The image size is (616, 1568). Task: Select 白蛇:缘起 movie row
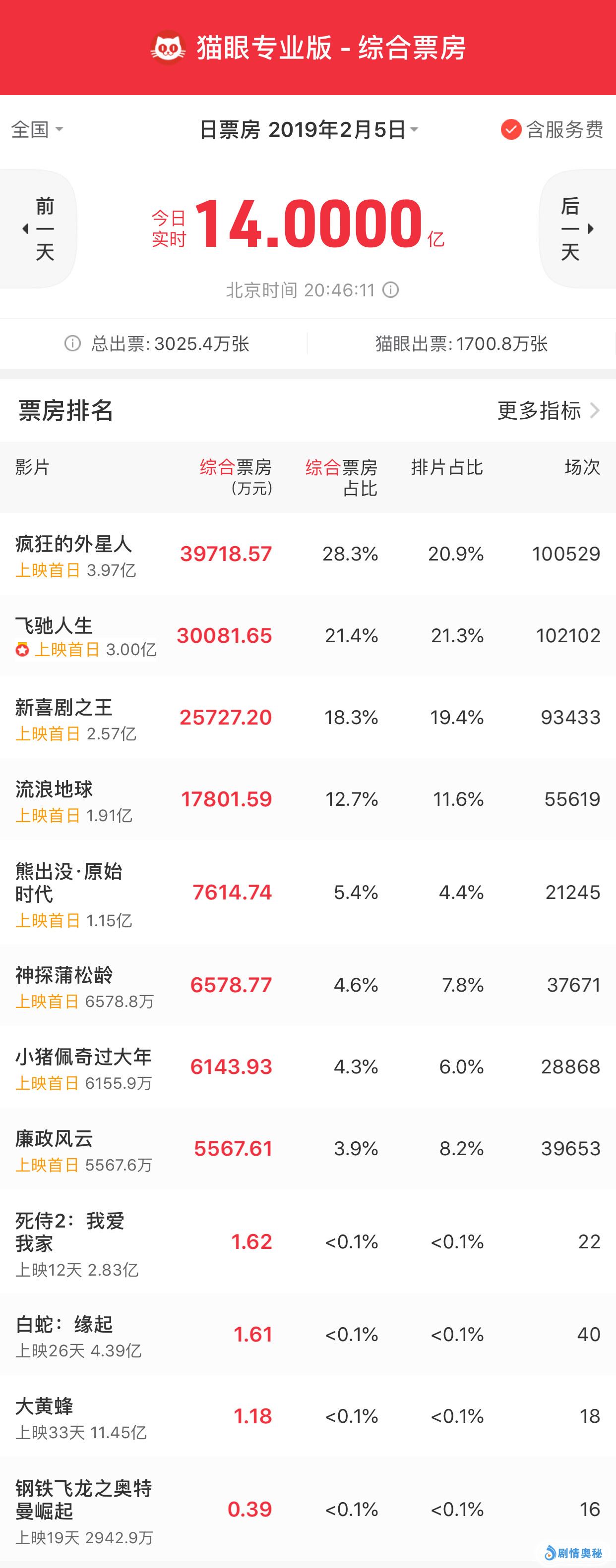pos(64,1325)
